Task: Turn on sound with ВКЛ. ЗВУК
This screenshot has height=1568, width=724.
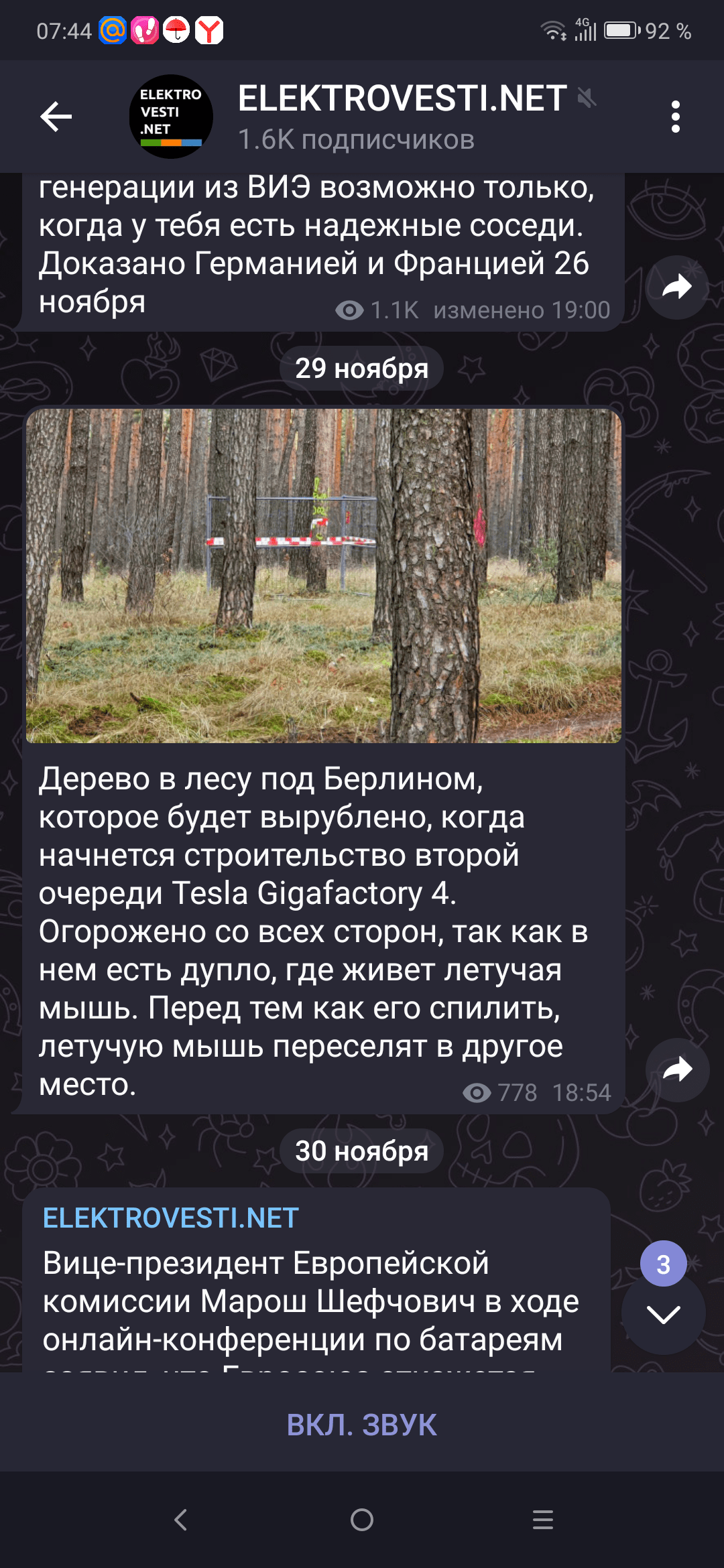Action: [x=362, y=1425]
